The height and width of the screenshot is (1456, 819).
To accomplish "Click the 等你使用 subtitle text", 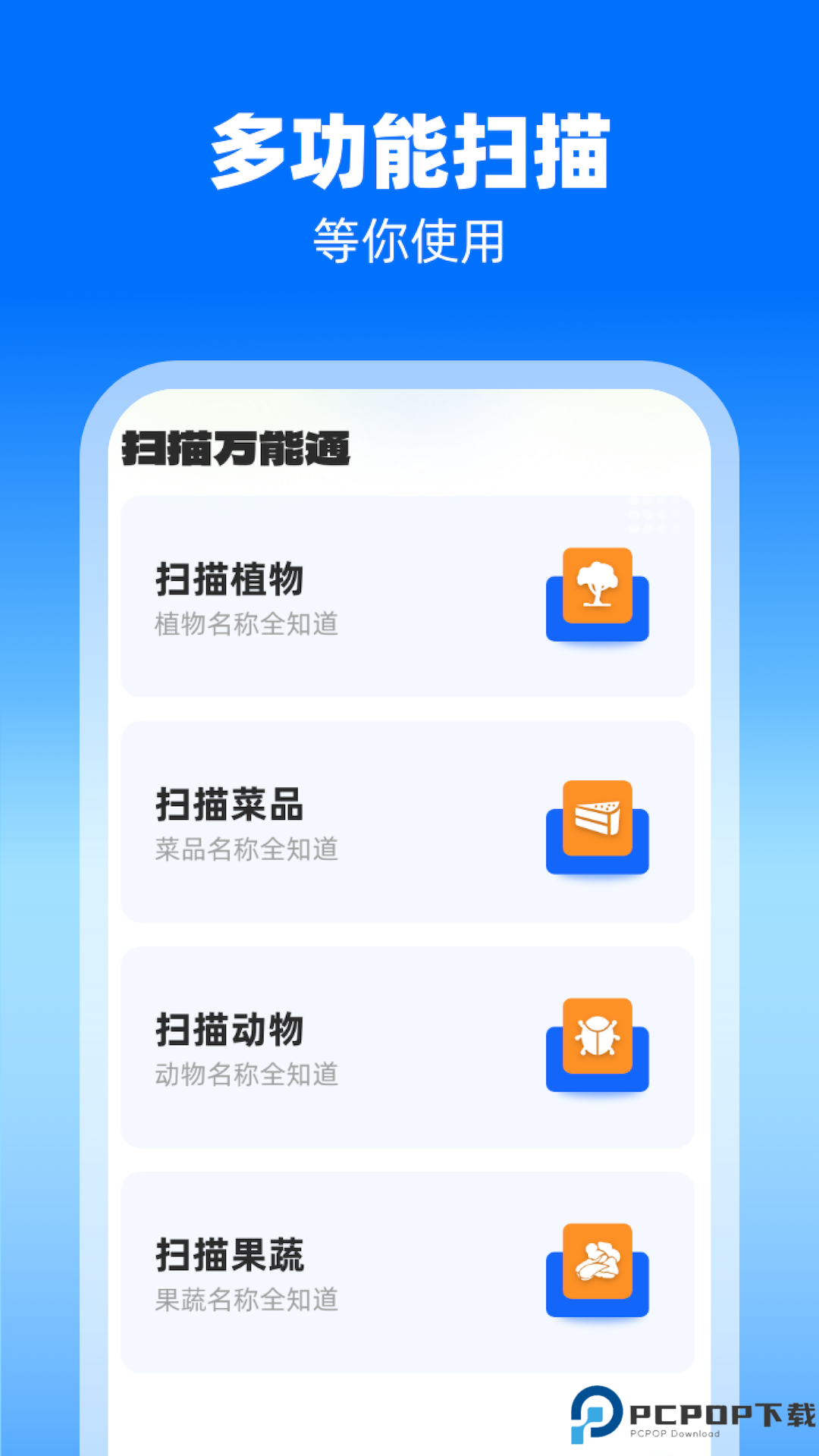I will (409, 240).
